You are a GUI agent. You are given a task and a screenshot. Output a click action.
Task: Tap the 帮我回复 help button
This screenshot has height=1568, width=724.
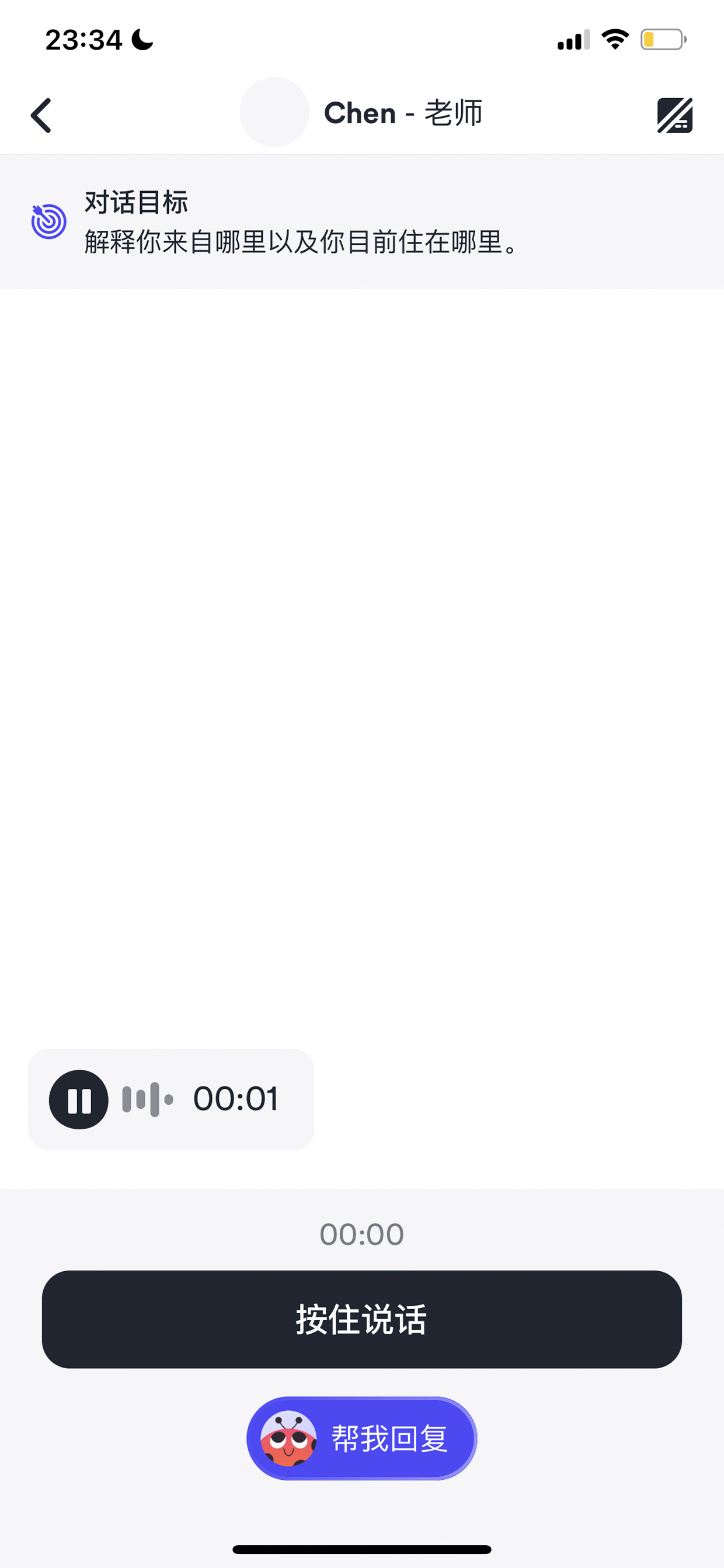[361, 1438]
